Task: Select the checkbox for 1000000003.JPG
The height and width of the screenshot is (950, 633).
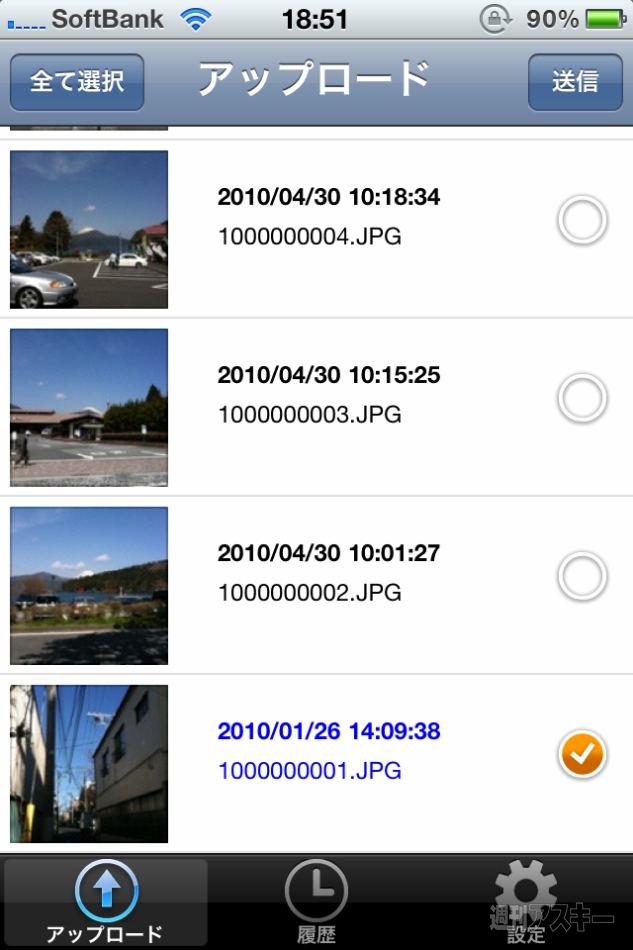Action: [x=582, y=399]
